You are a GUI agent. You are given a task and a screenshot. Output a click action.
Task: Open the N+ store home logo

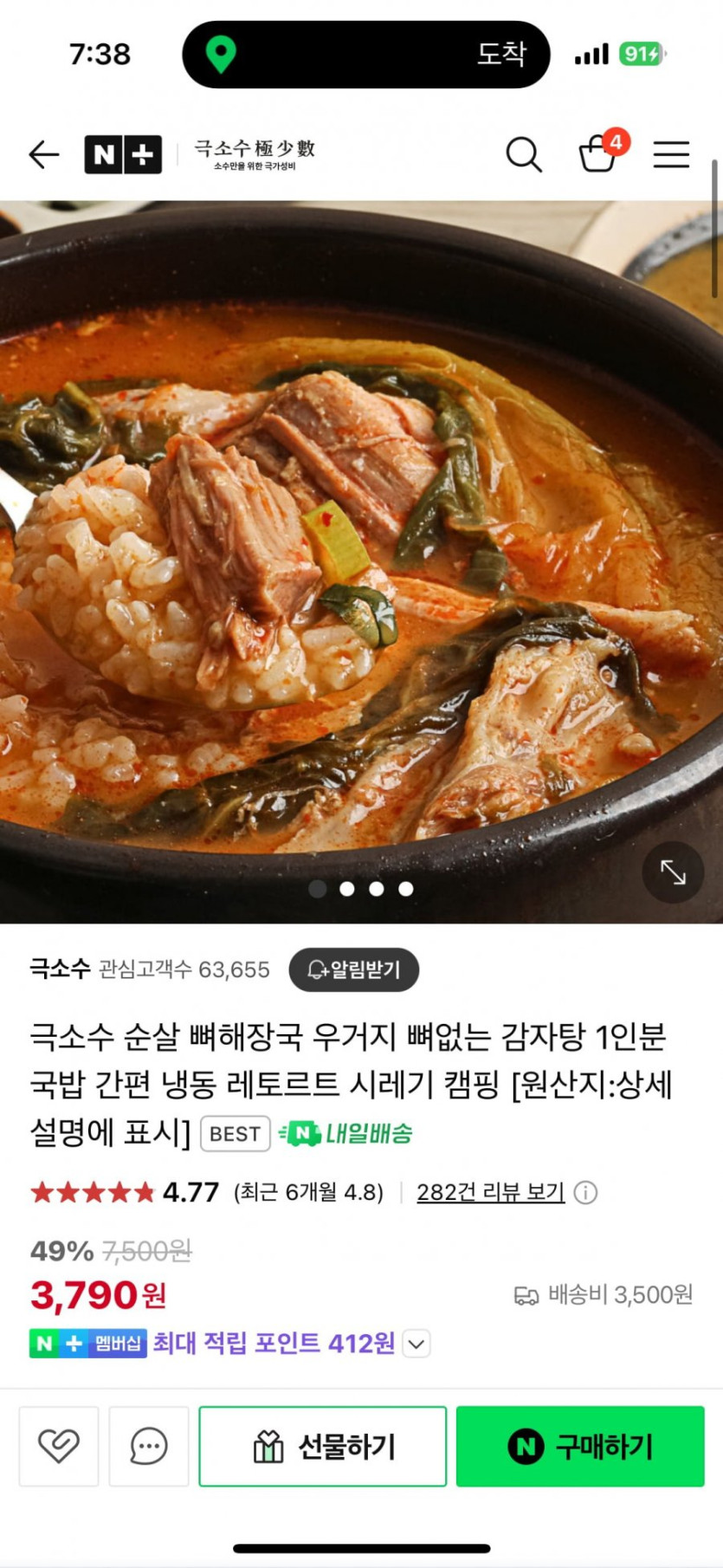123,155
